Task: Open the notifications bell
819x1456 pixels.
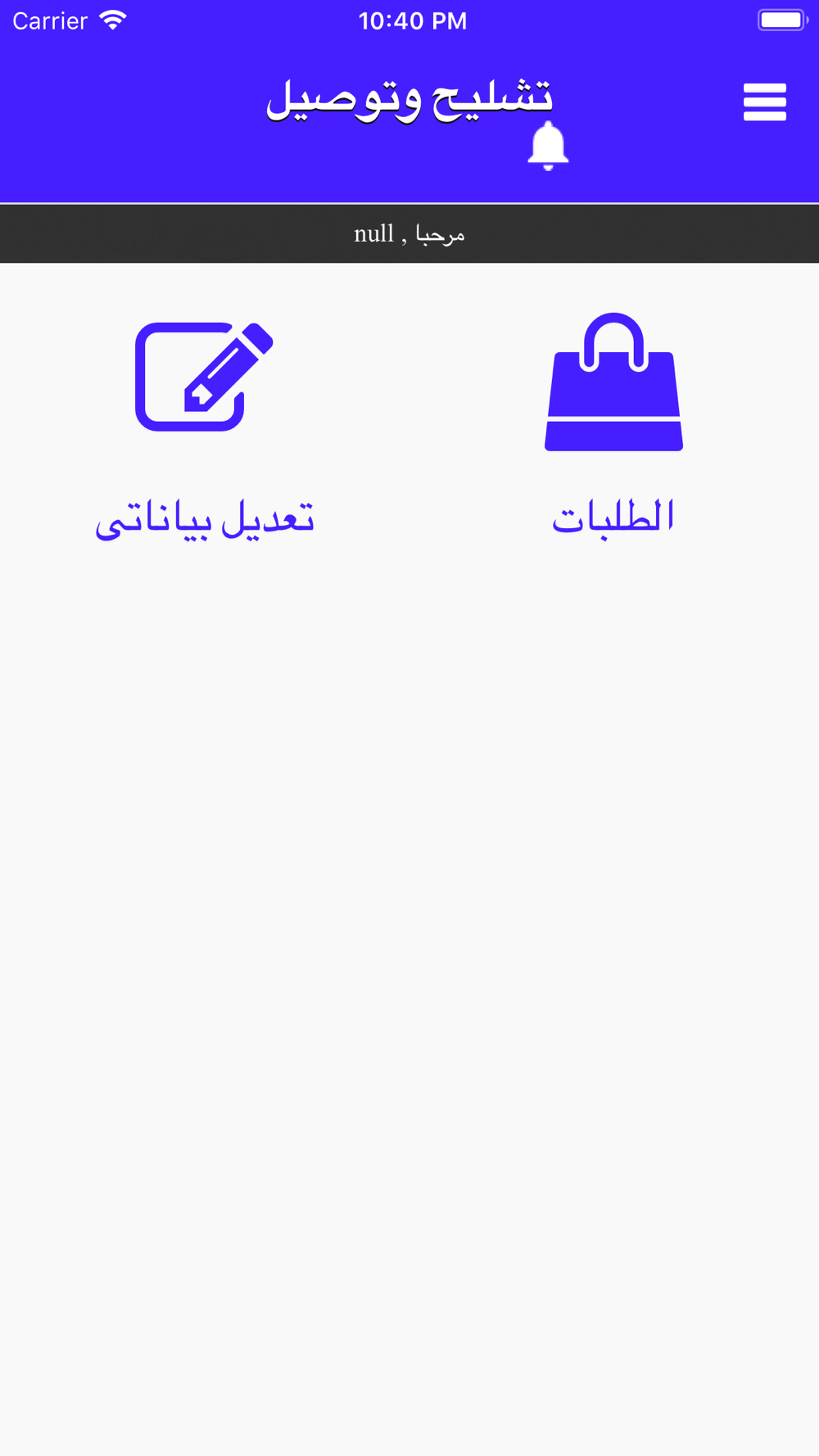Action: click(548, 146)
